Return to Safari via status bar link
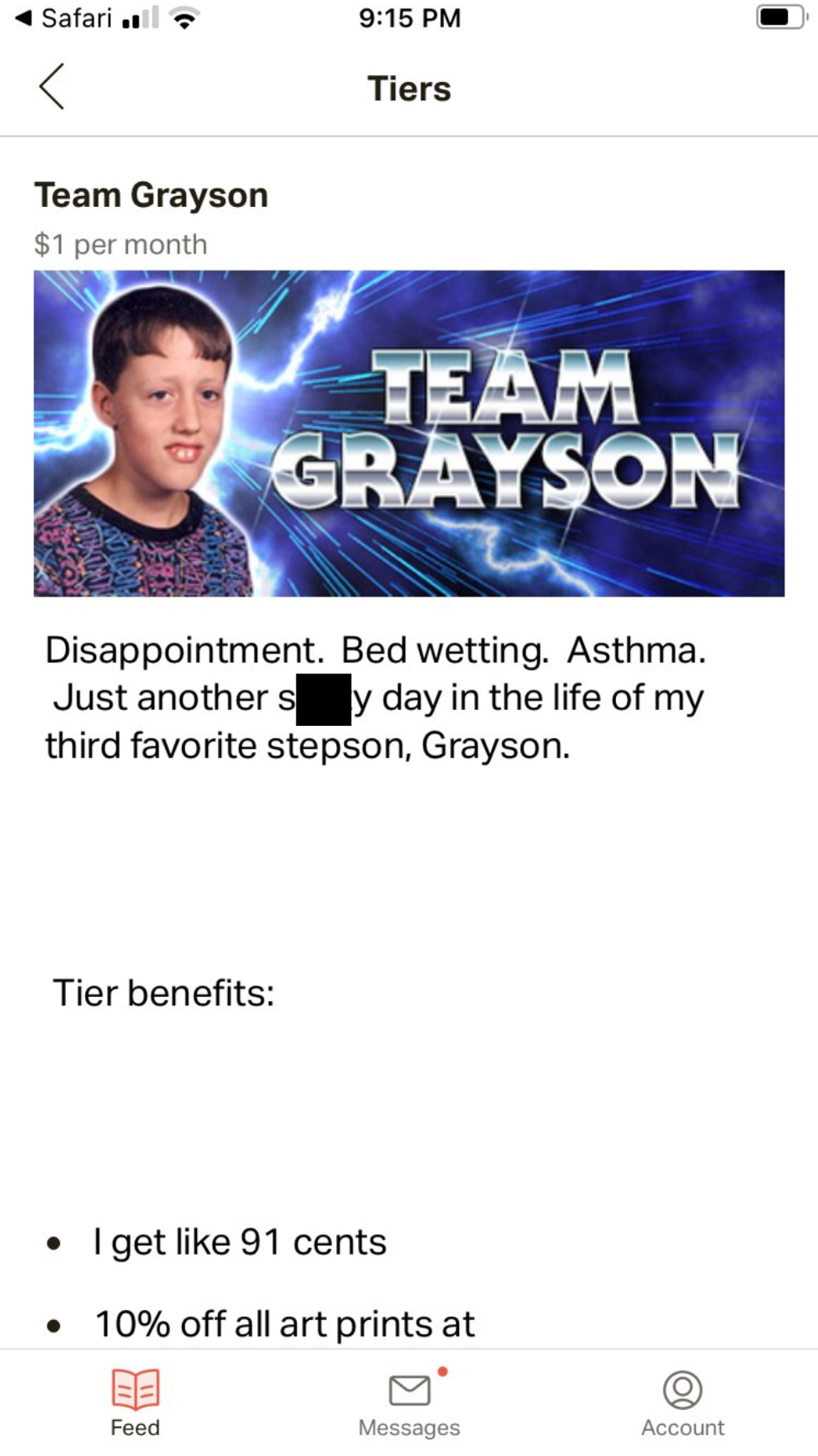Image resolution: width=818 pixels, height=1456 pixels. [63, 18]
